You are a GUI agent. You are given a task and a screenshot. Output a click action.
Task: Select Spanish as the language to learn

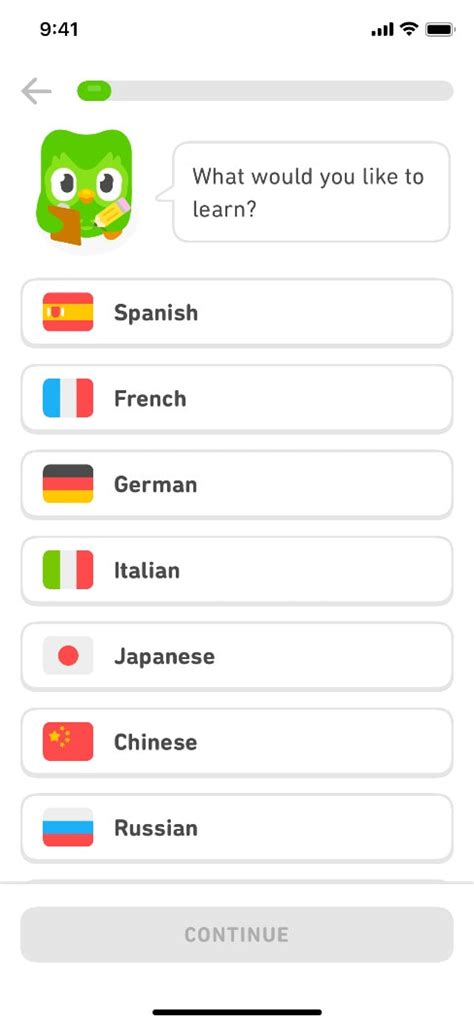237,313
